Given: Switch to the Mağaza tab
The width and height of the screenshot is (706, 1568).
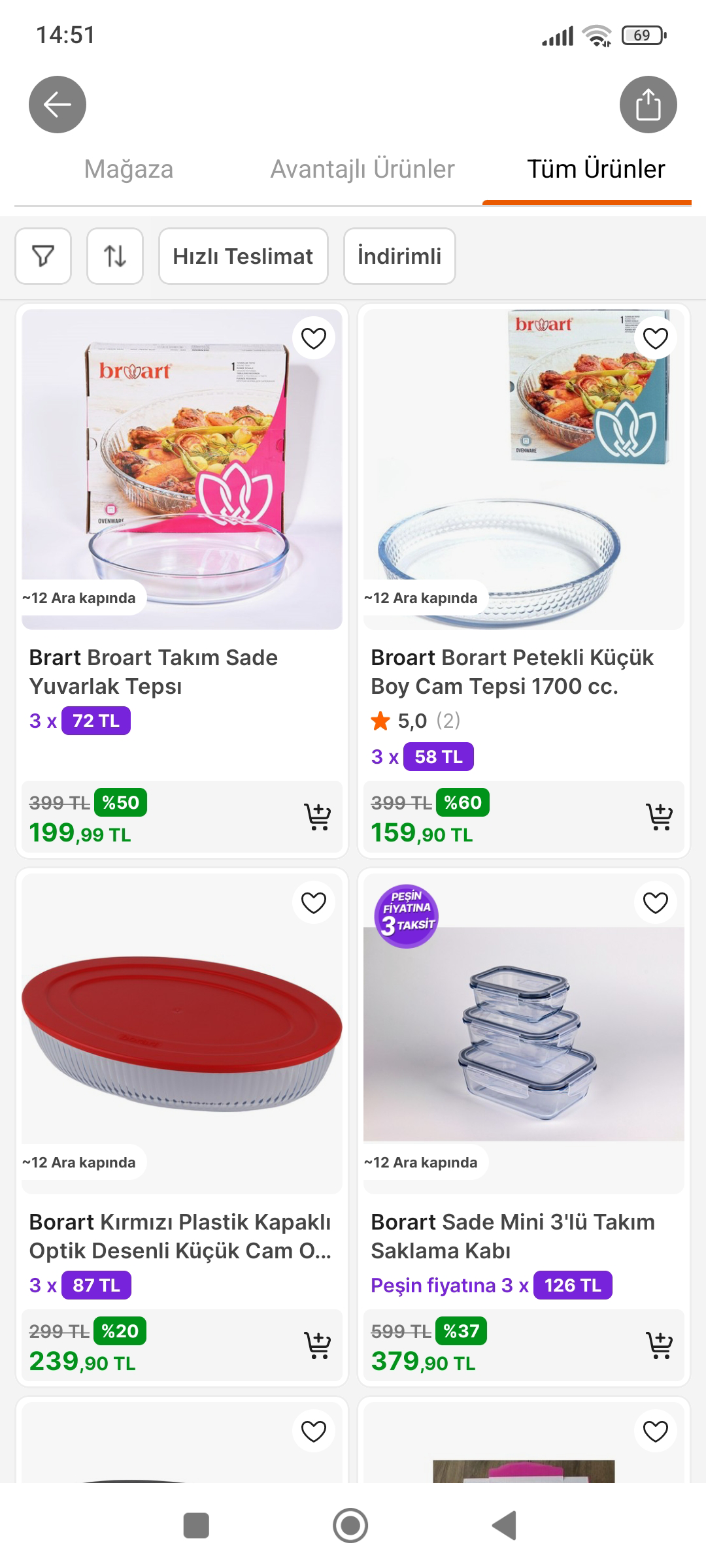Looking at the screenshot, I should (128, 169).
